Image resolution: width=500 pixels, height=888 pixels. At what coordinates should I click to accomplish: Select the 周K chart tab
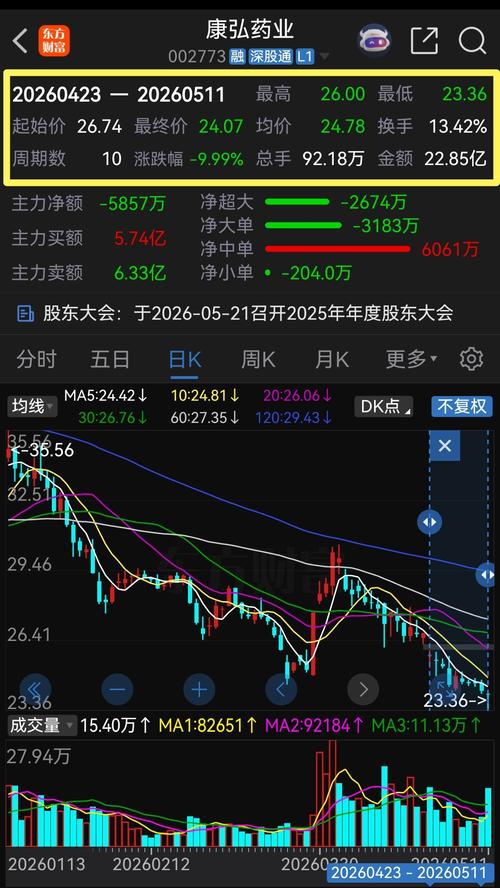(258, 359)
